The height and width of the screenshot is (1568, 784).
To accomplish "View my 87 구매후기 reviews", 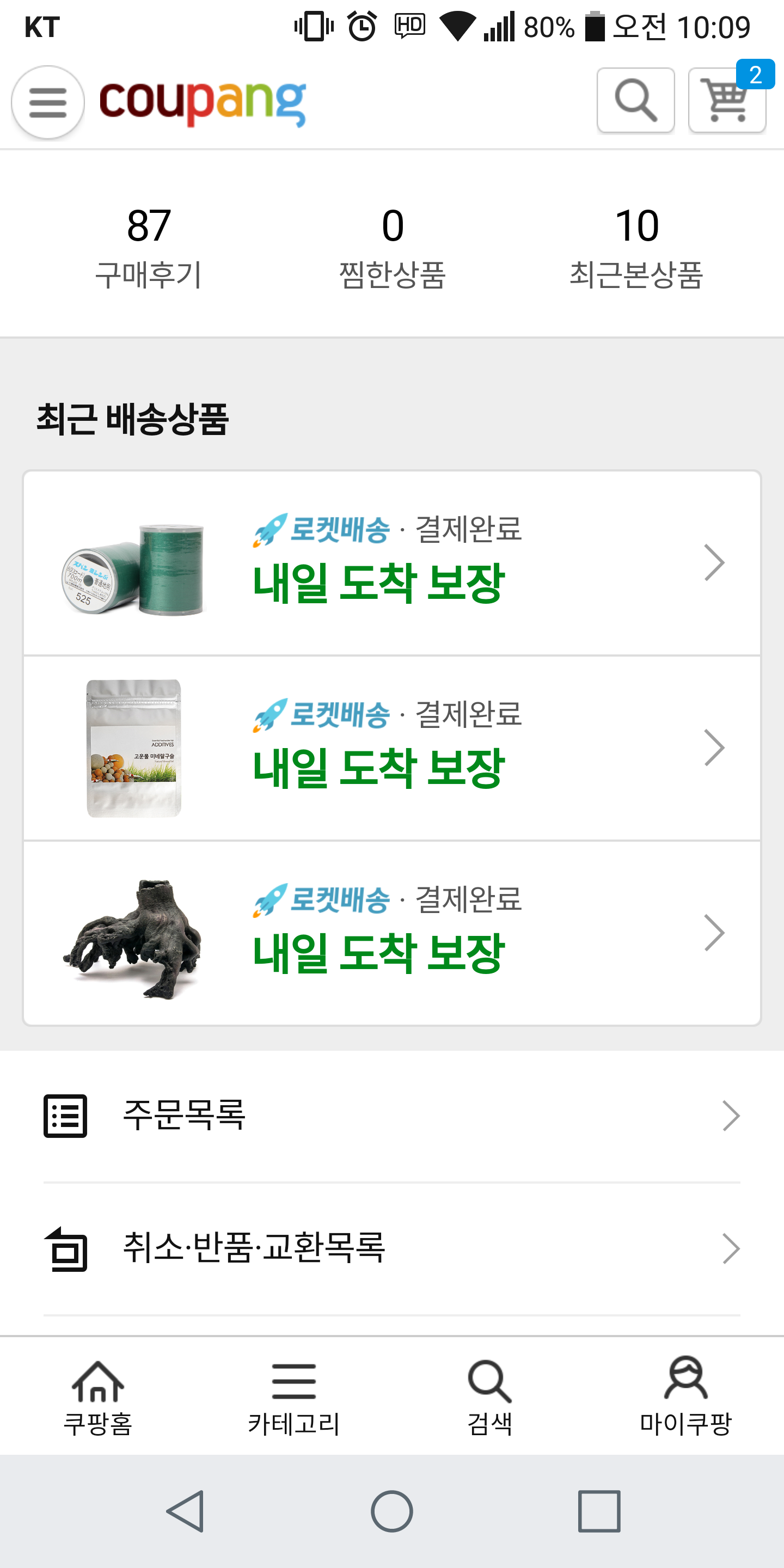I will 149,247.
